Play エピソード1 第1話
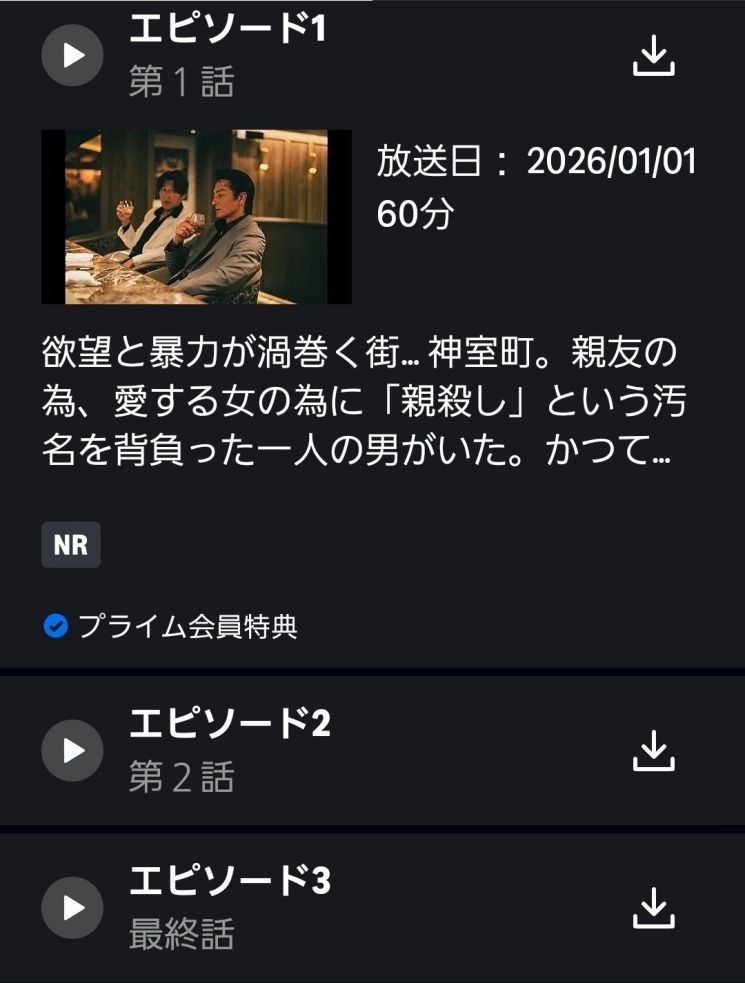745x983 pixels. pos(72,55)
